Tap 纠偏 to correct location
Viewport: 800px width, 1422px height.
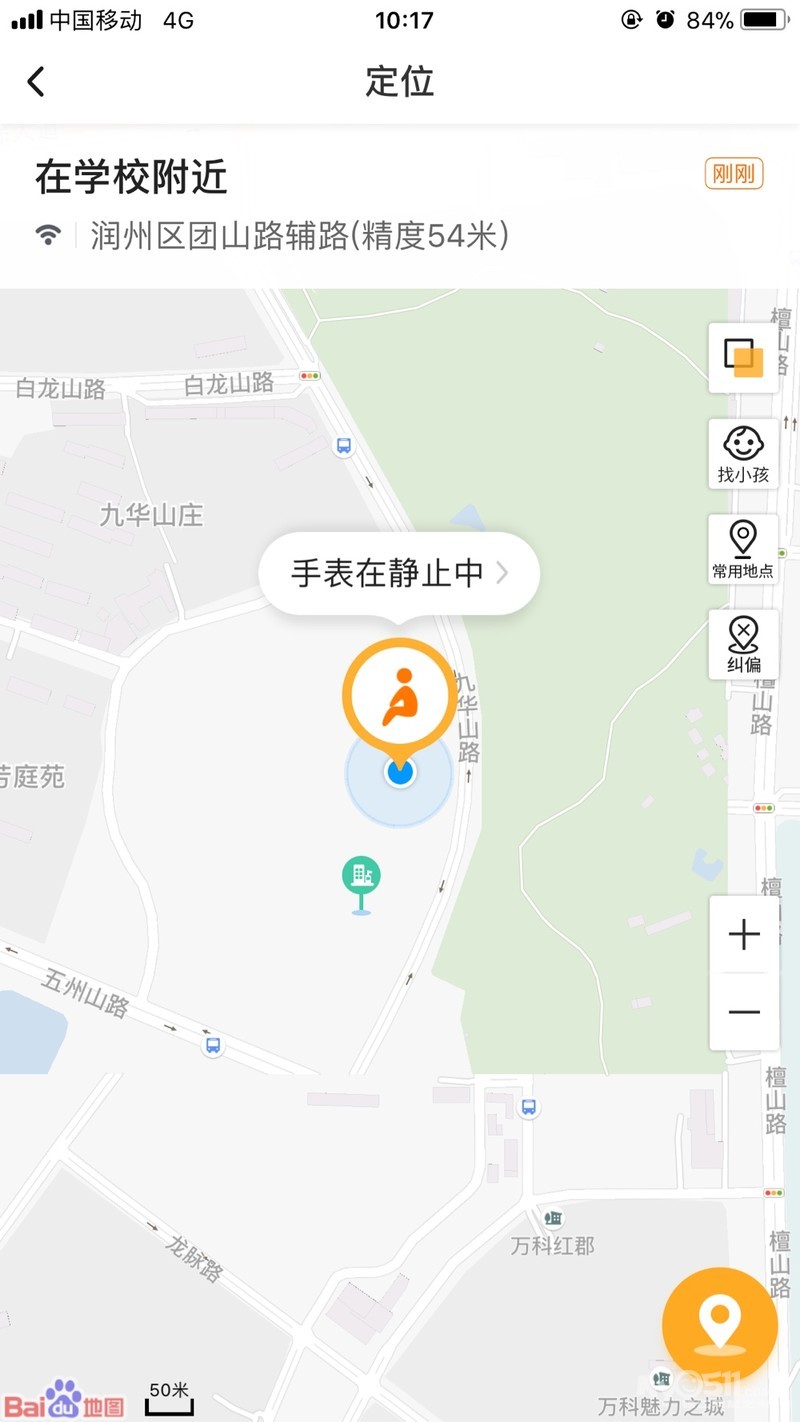pos(743,644)
